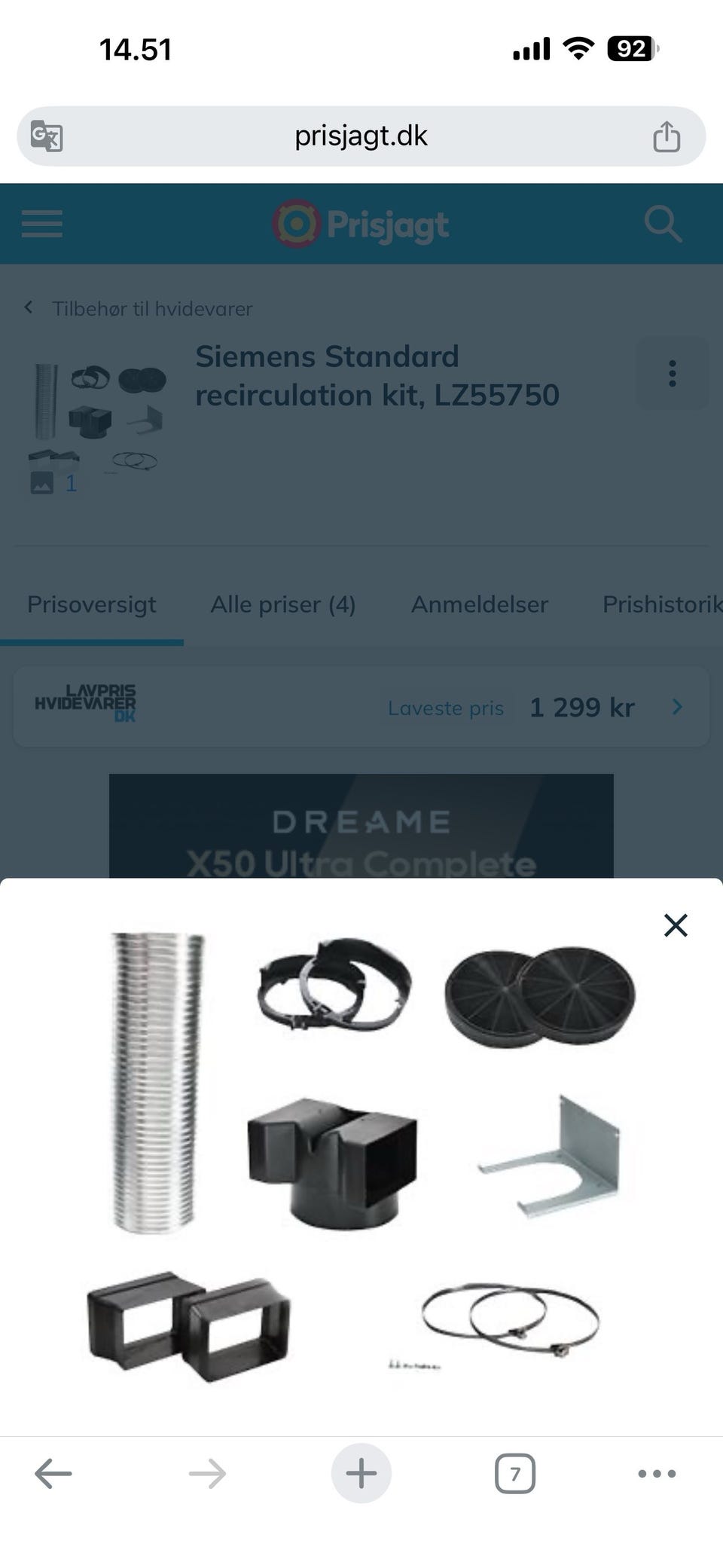Open the product options kebab menu
723x1568 pixels.
(x=673, y=374)
